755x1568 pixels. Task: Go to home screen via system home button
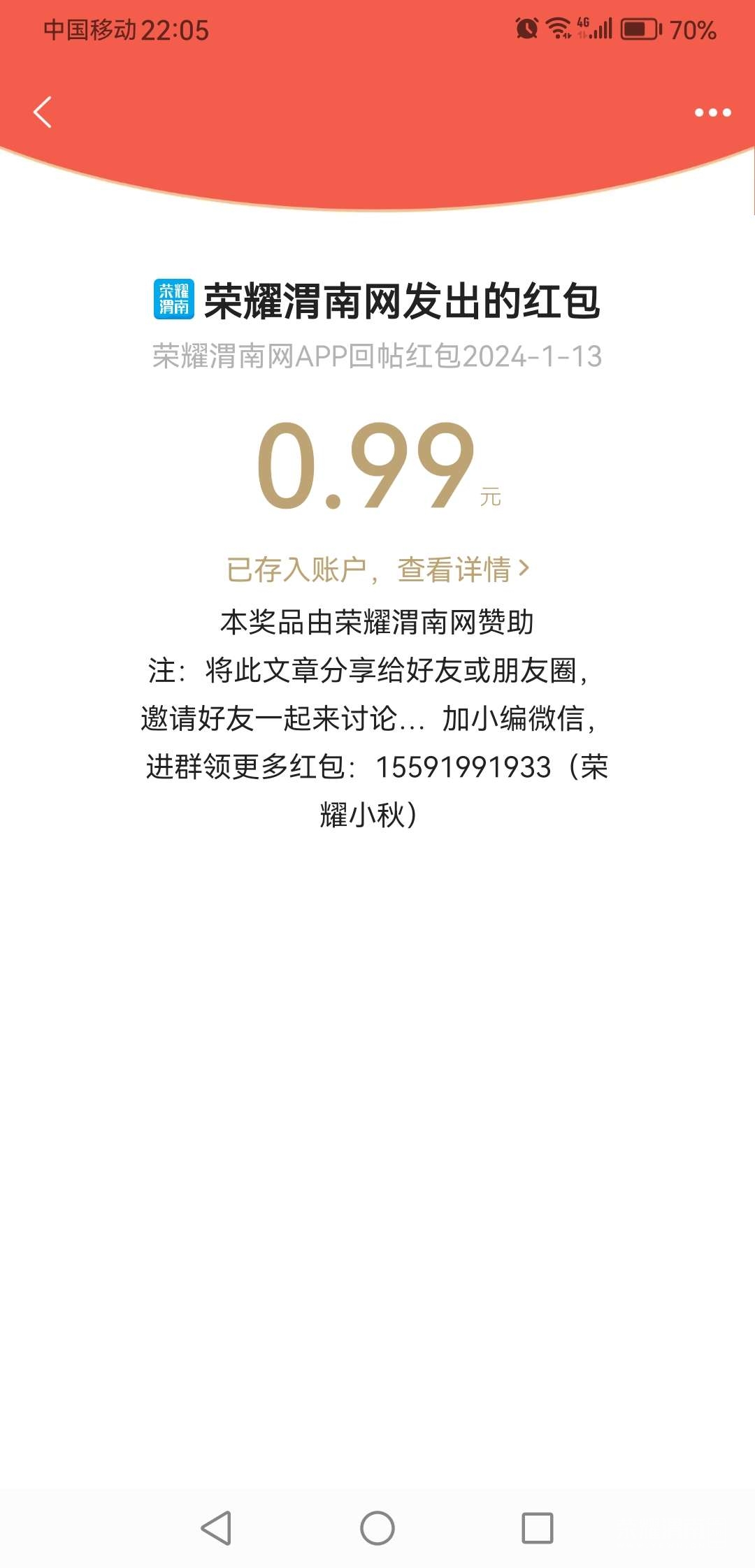coord(377,1527)
